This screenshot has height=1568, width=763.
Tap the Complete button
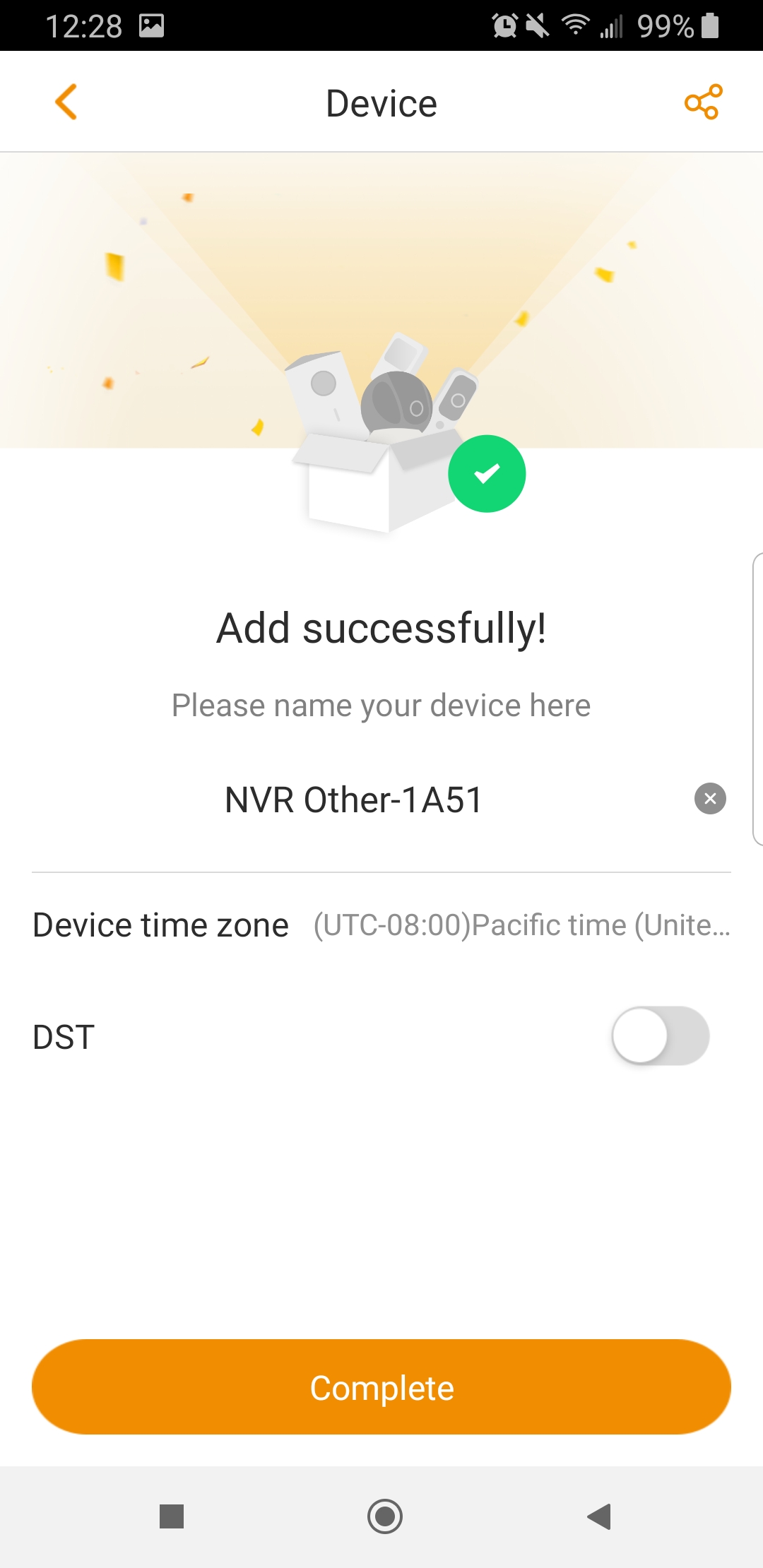[x=381, y=1387]
